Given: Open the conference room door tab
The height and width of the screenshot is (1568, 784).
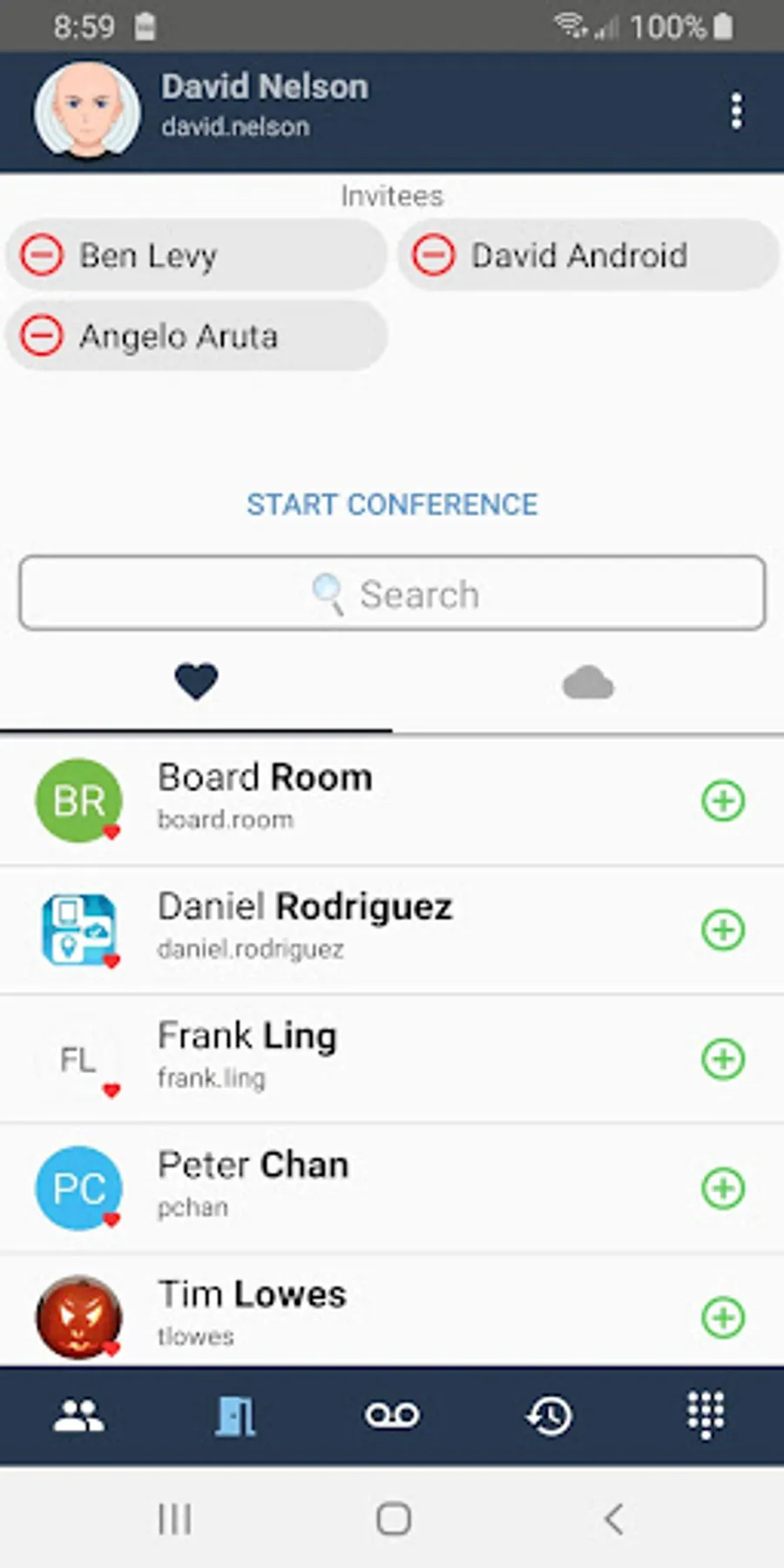Looking at the screenshot, I should coord(235,1416).
